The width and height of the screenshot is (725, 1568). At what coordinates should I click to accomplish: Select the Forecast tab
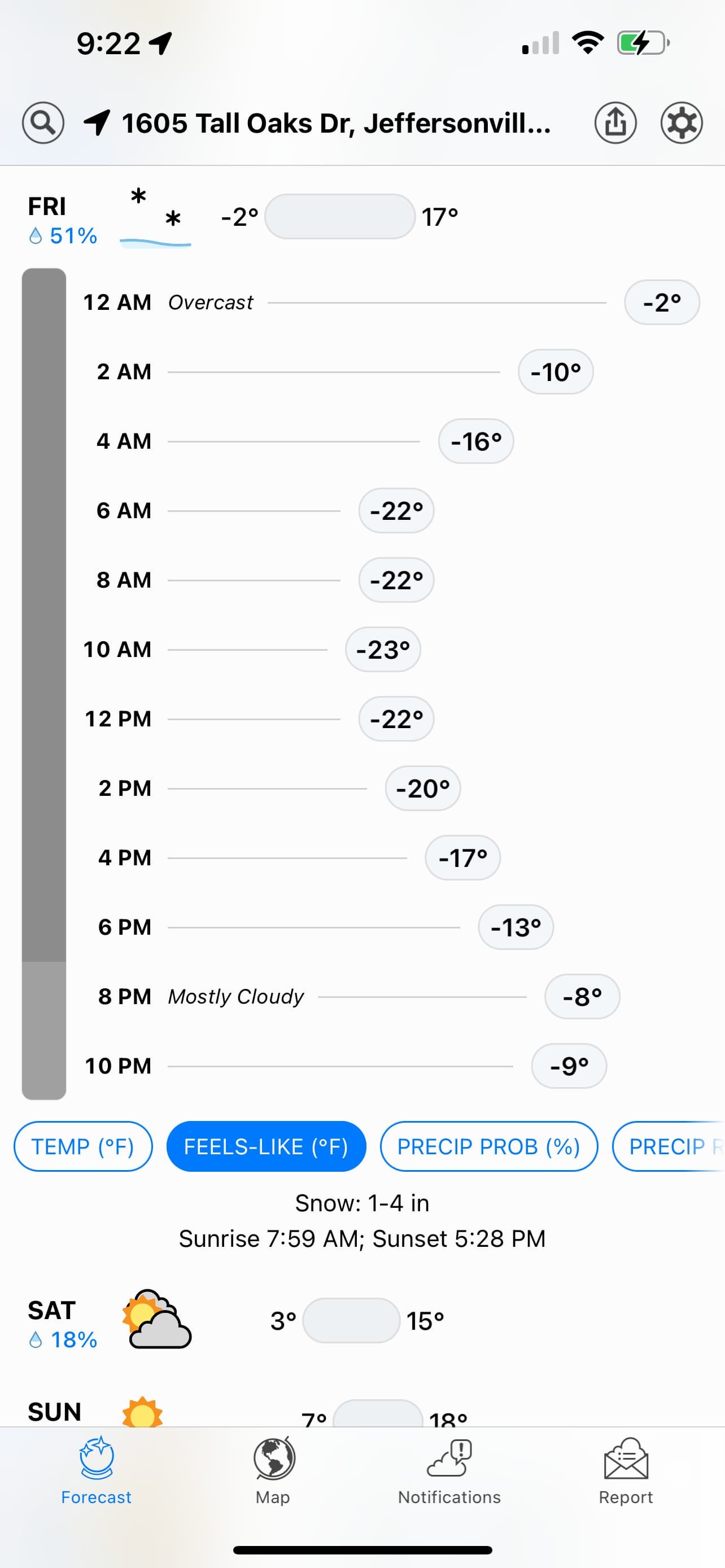click(x=96, y=1471)
